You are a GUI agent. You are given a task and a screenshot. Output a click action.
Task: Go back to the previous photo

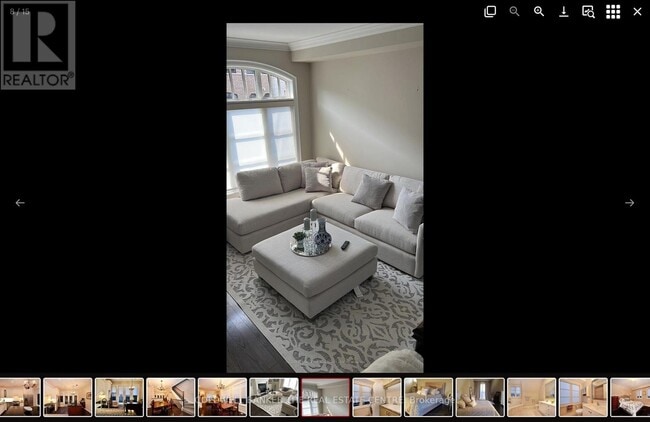[x=20, y=203]
